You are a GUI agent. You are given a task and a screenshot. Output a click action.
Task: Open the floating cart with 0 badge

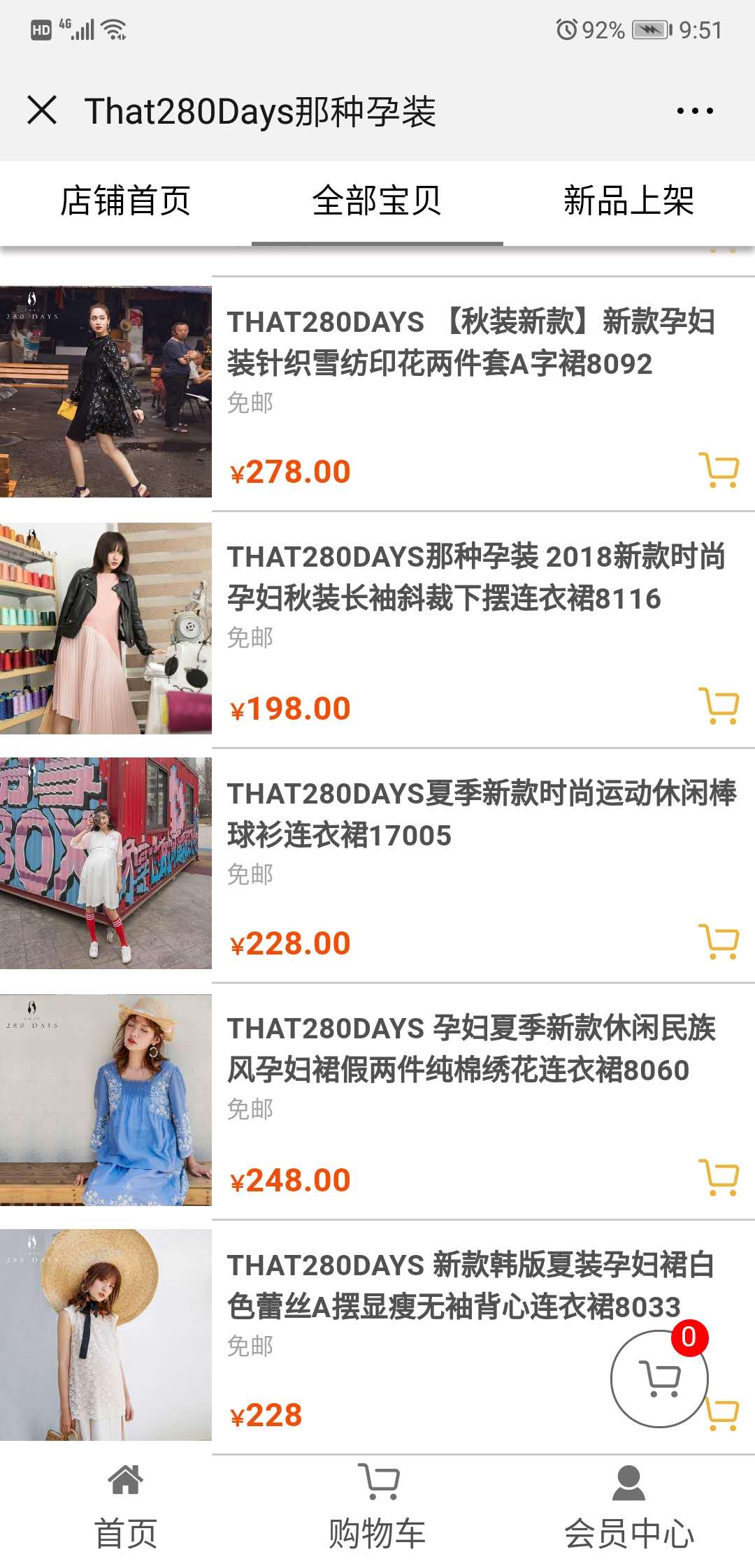659,1379
